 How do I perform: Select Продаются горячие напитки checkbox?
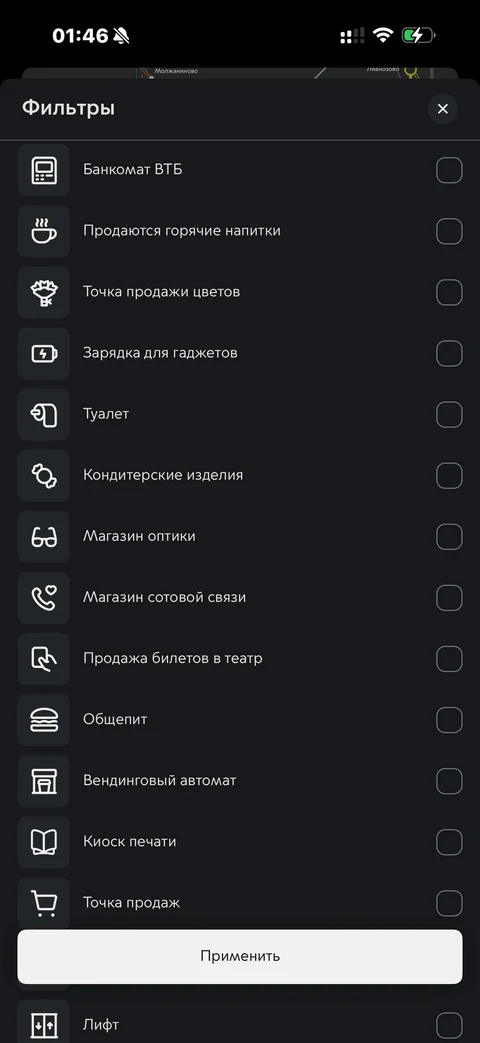[449, 231]
